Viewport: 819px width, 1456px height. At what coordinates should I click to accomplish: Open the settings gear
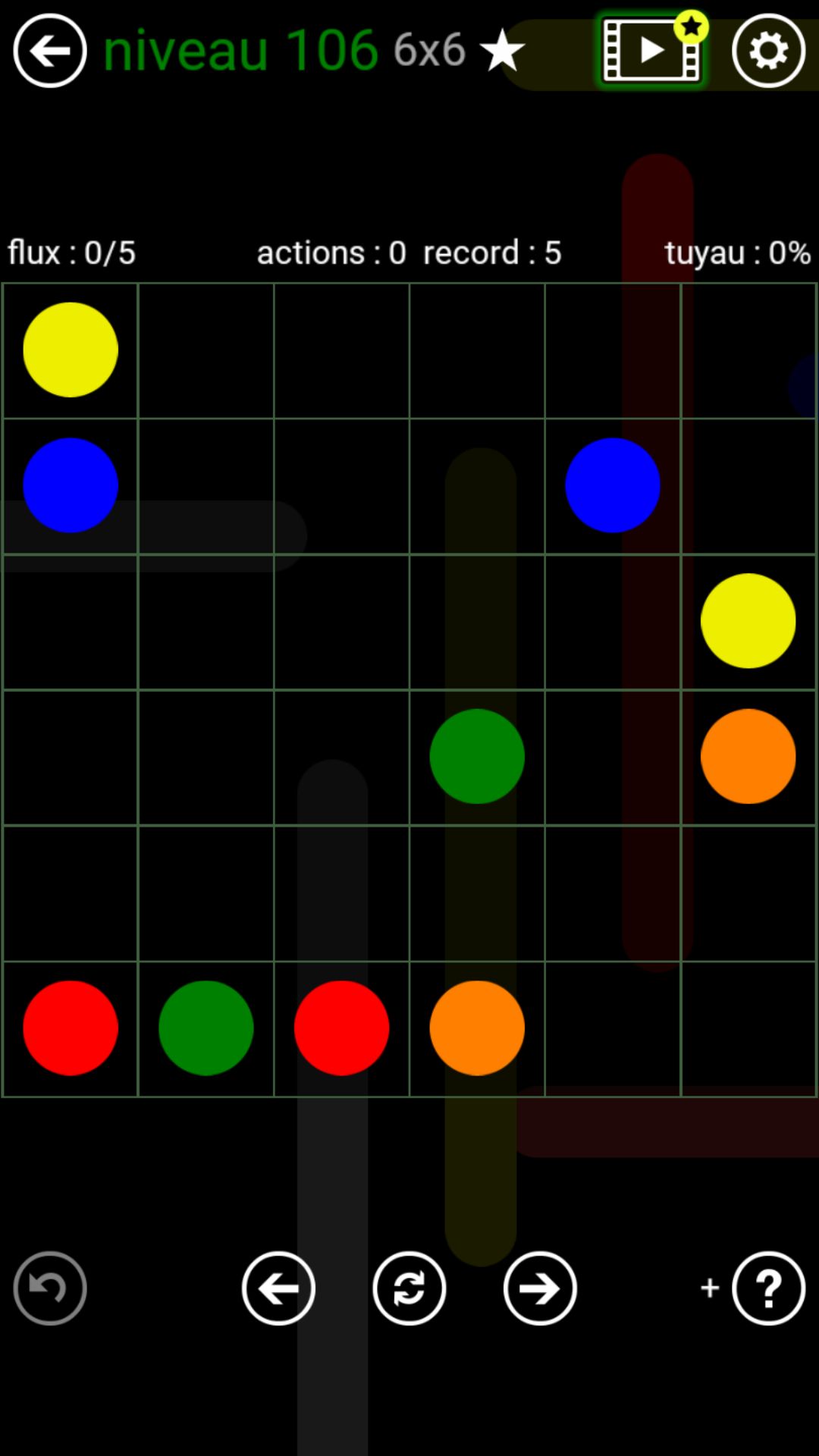coord(768,51)
